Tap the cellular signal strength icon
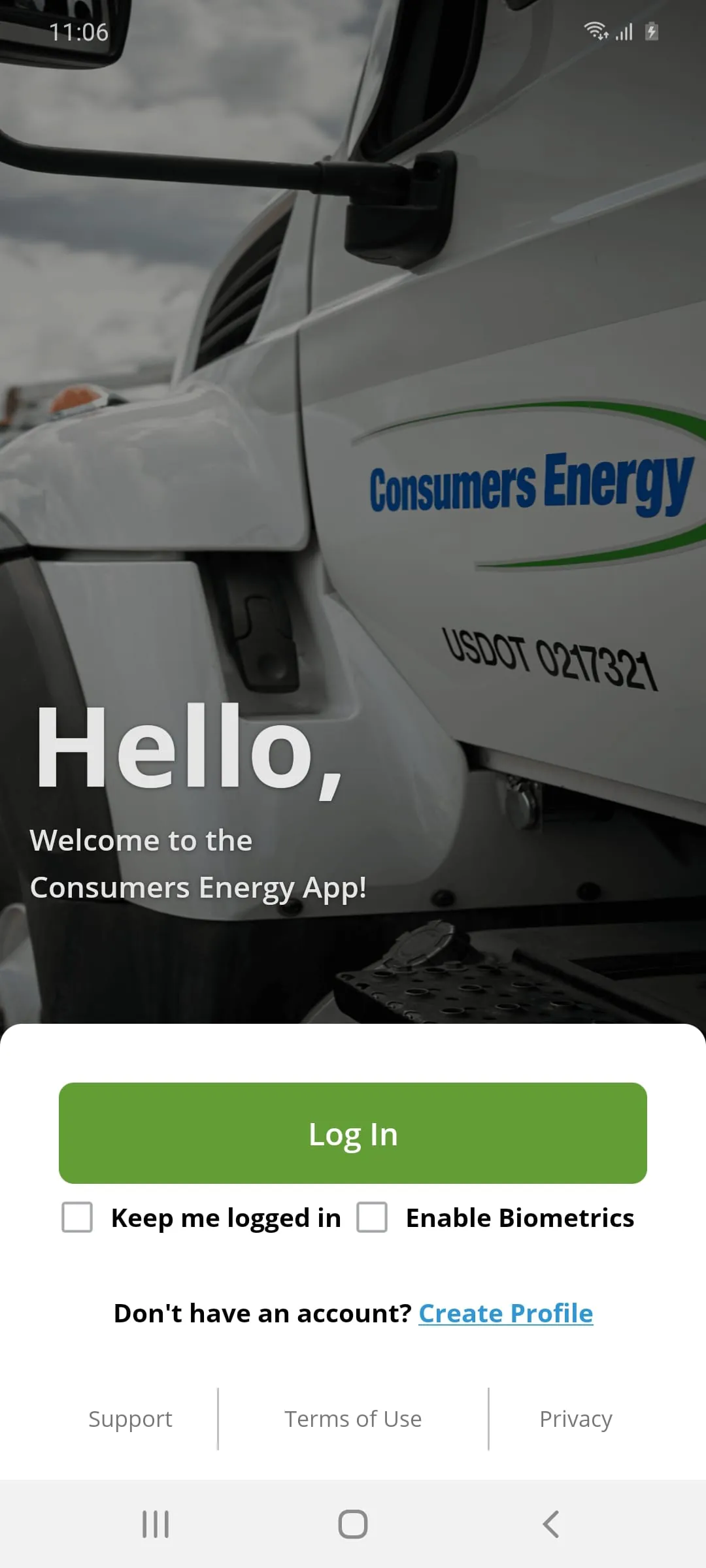 click(x=624, y=31)
